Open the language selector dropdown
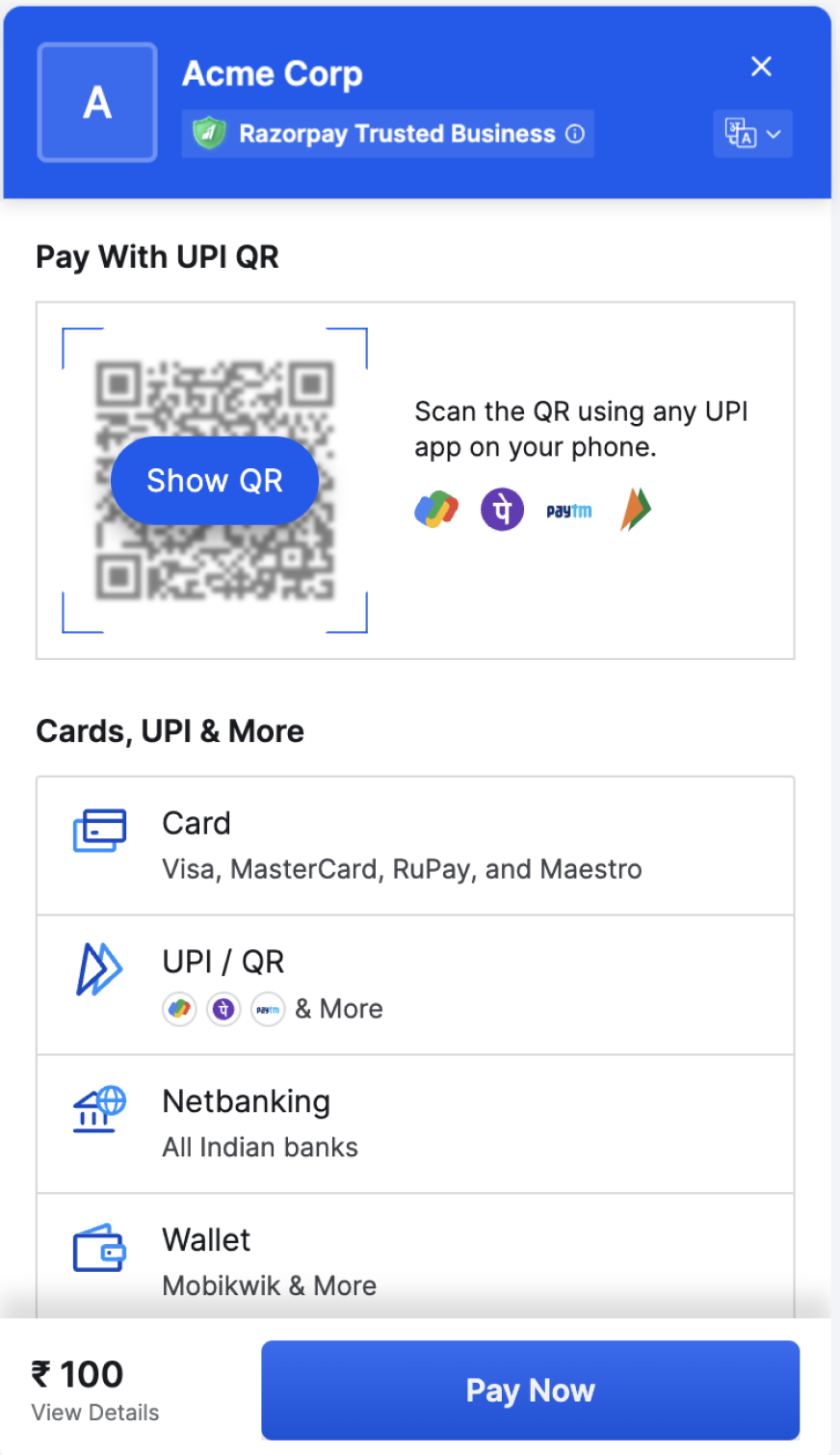The height and width of the screenshot is (1455, 840). point(752,134)
